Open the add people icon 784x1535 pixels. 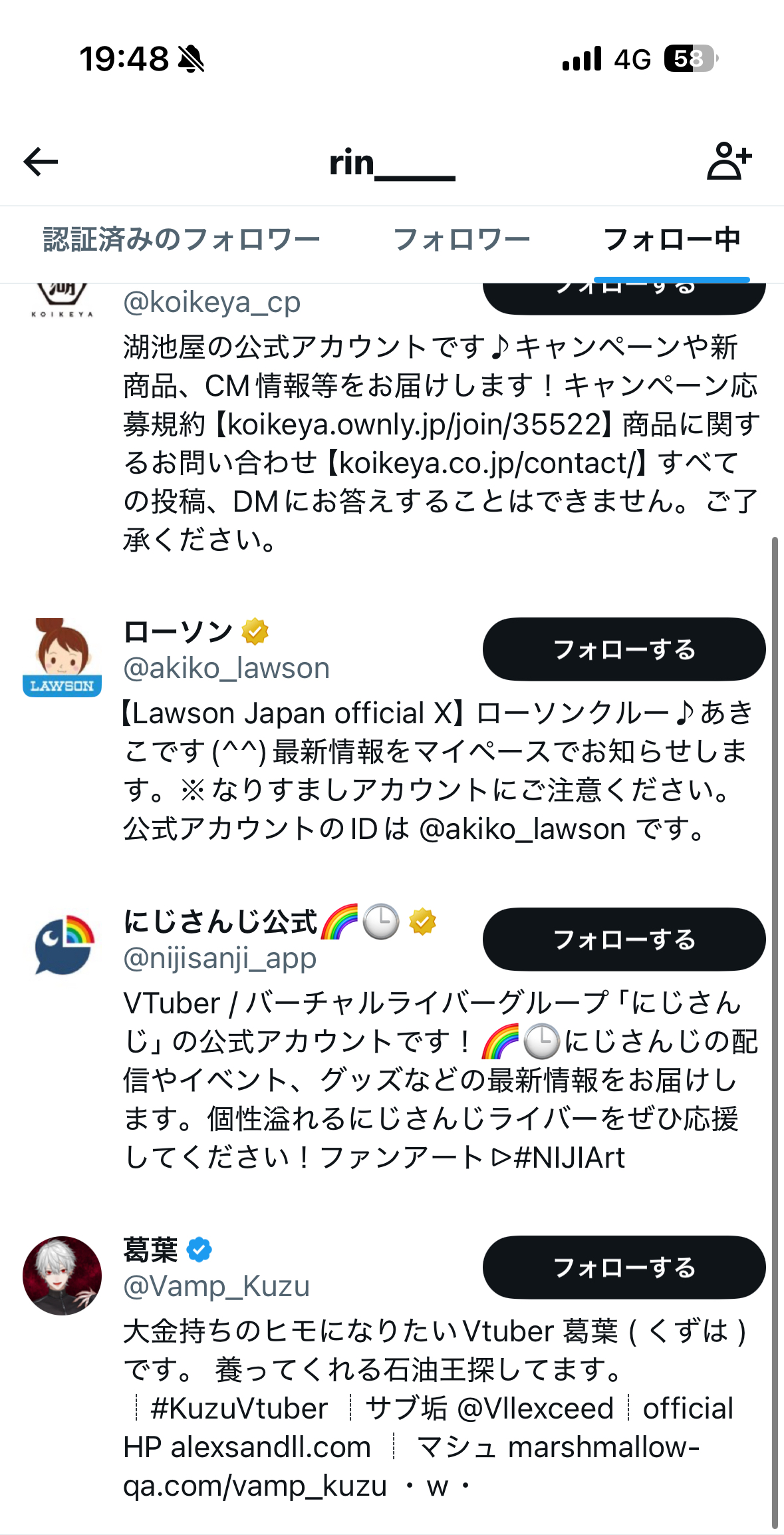[728, 161]
